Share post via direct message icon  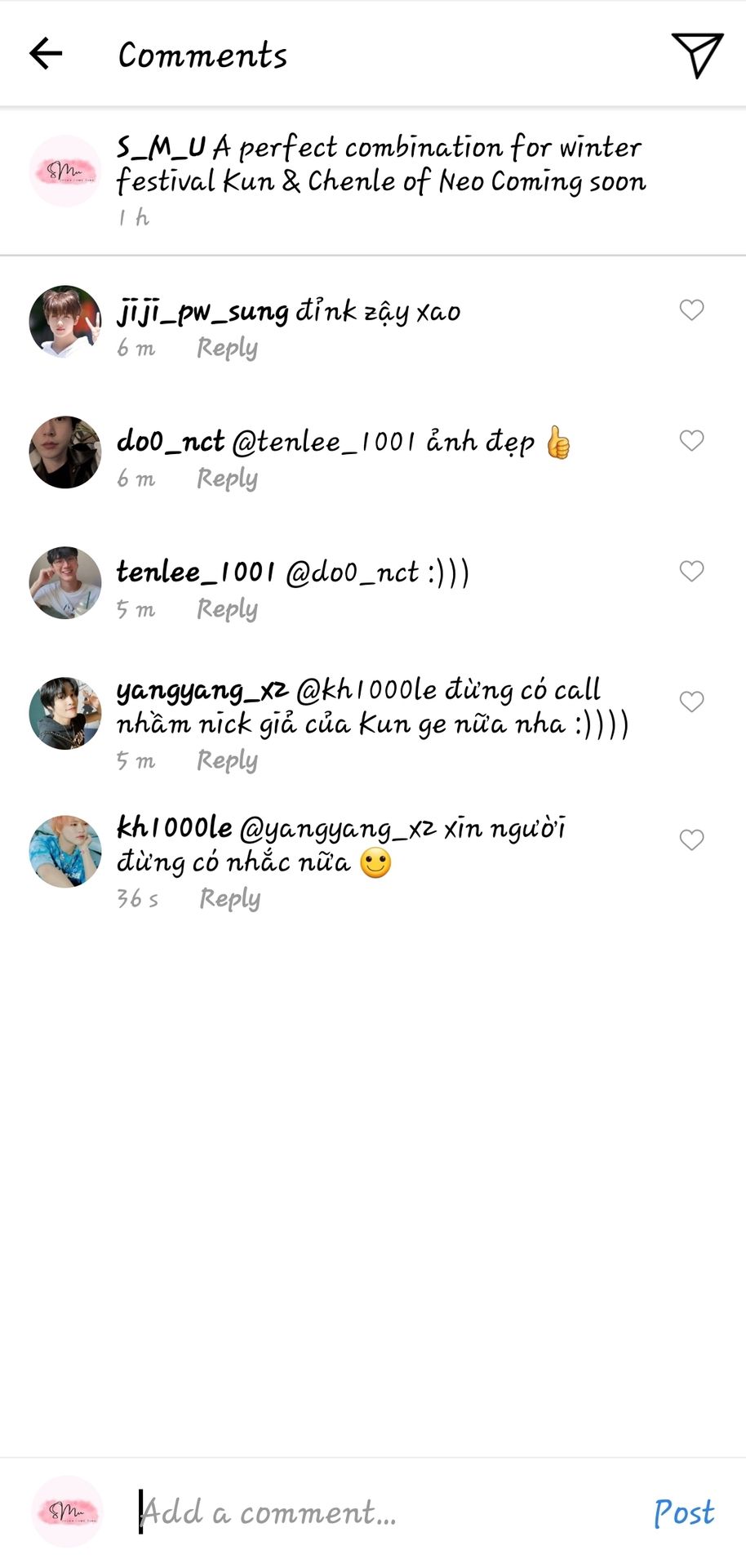697,54
